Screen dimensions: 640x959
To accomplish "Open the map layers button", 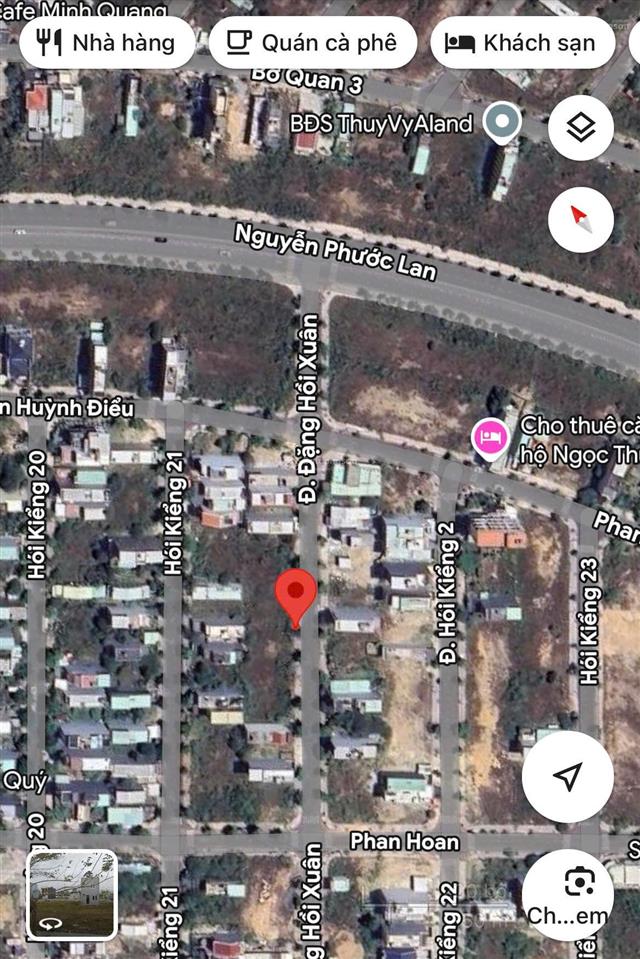I will (x=581, y=128).
